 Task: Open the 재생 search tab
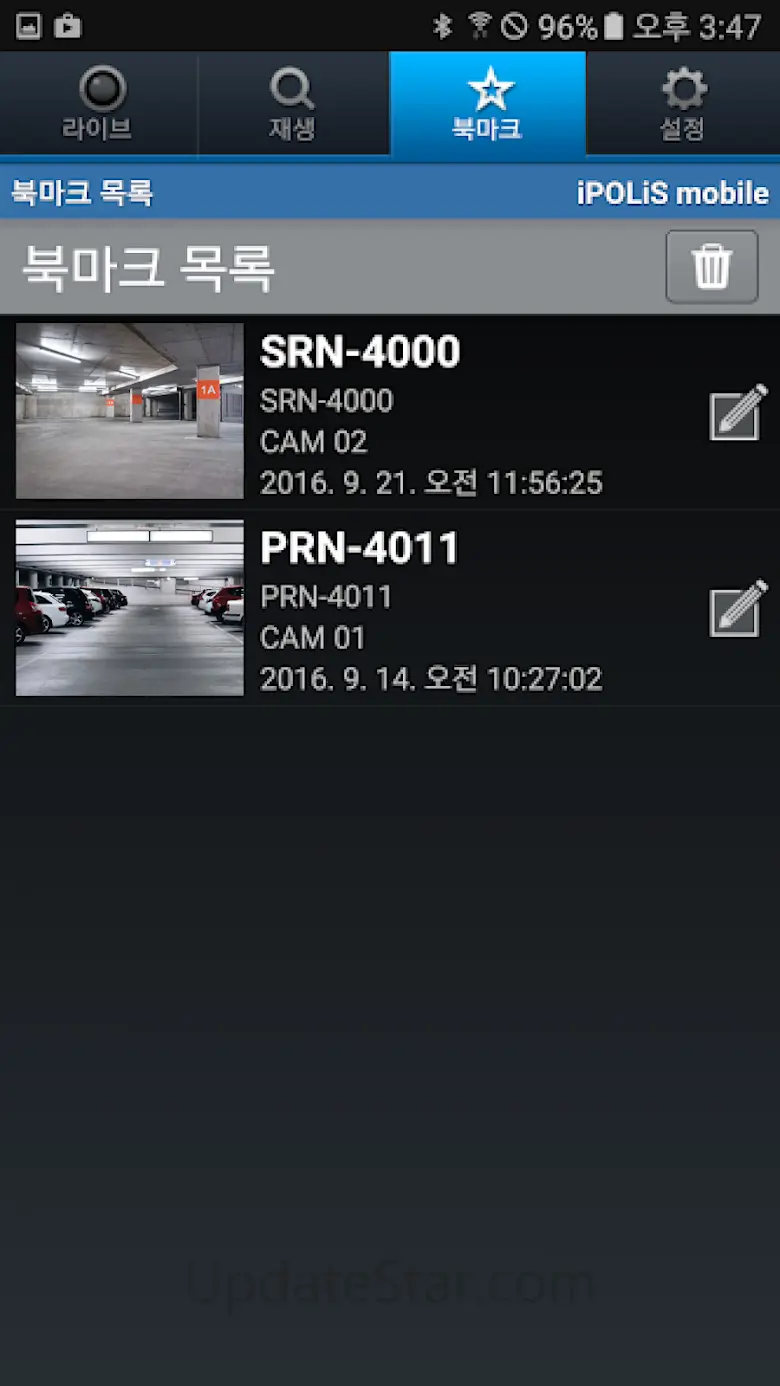pyautogui.click(x=293, y=104)
